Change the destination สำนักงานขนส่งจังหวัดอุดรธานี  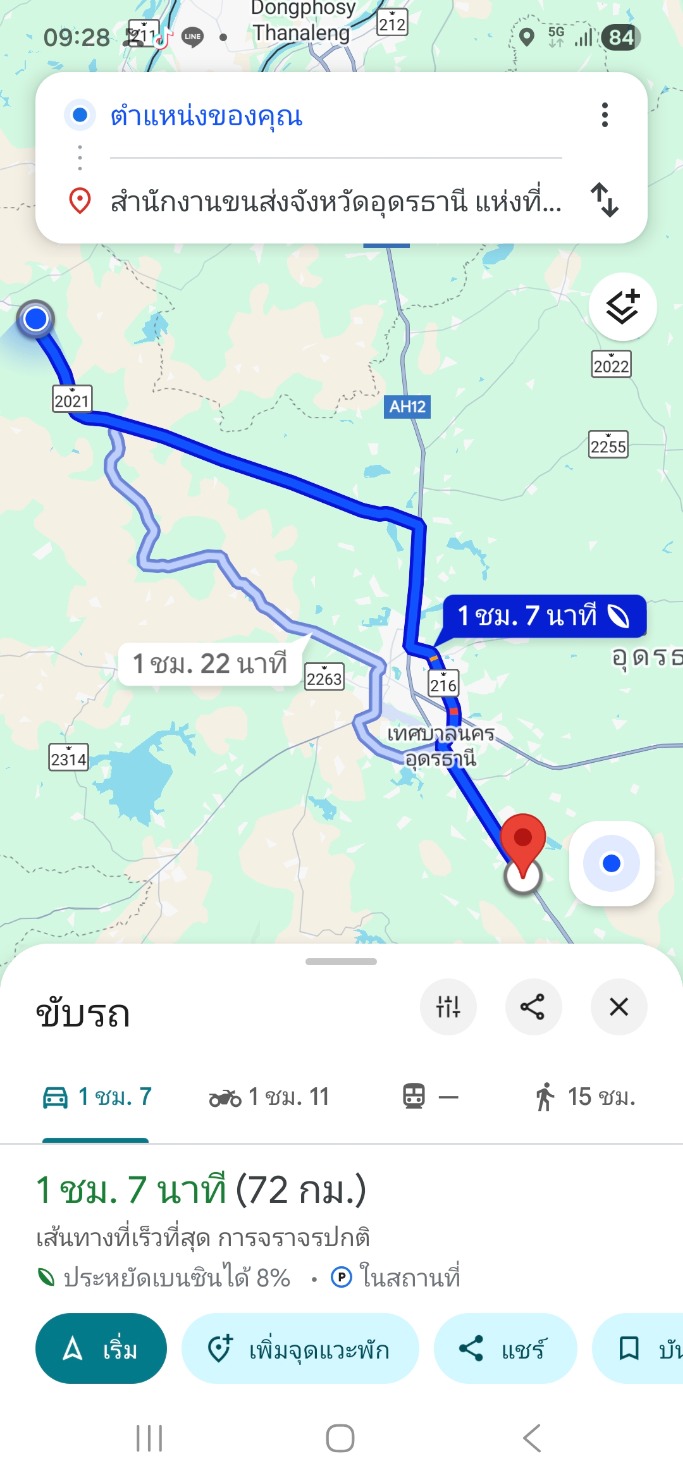tap(335, 203)
